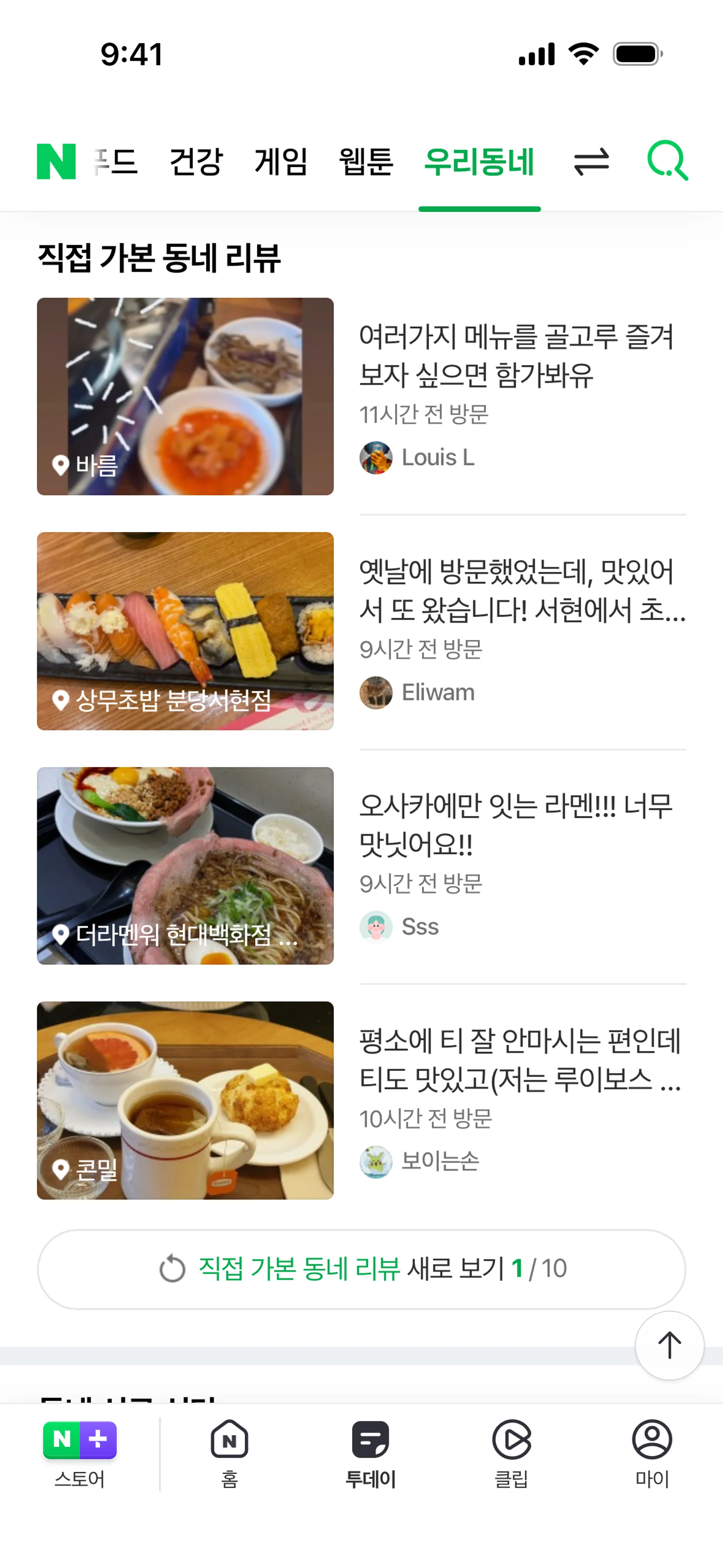The height and width of the screenshot is (1568, 723).
Task: Open the search icon in top bar
Action: tap(668, 161)
